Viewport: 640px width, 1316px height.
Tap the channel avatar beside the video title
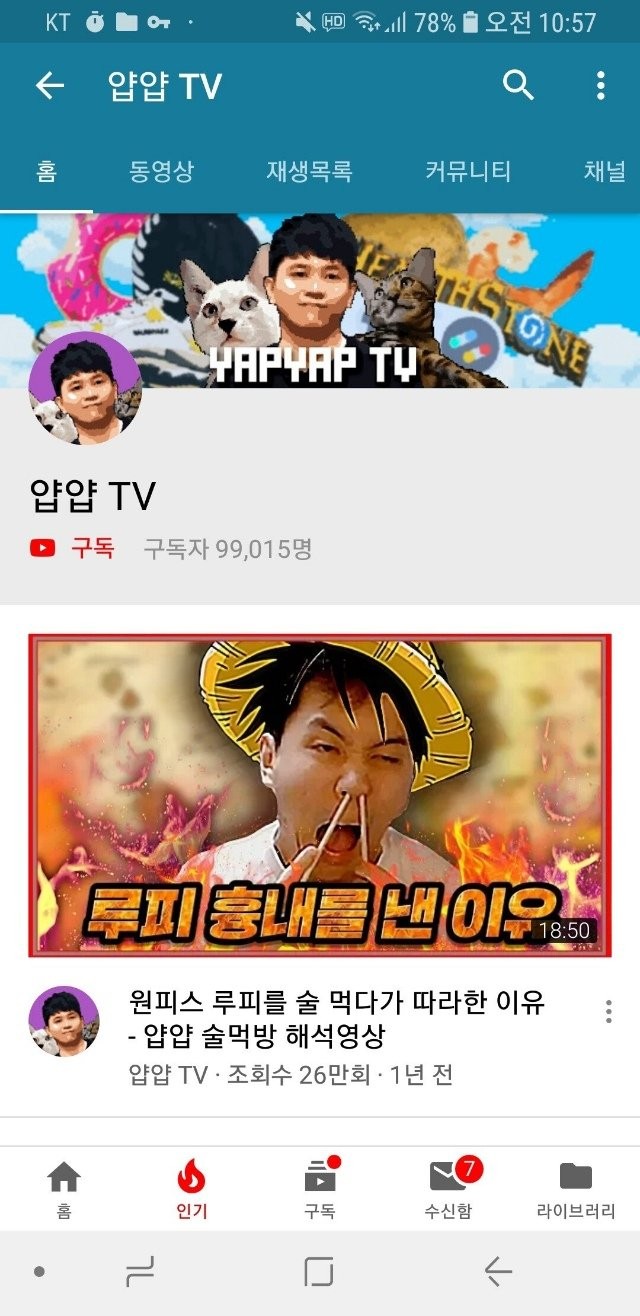64,1021
